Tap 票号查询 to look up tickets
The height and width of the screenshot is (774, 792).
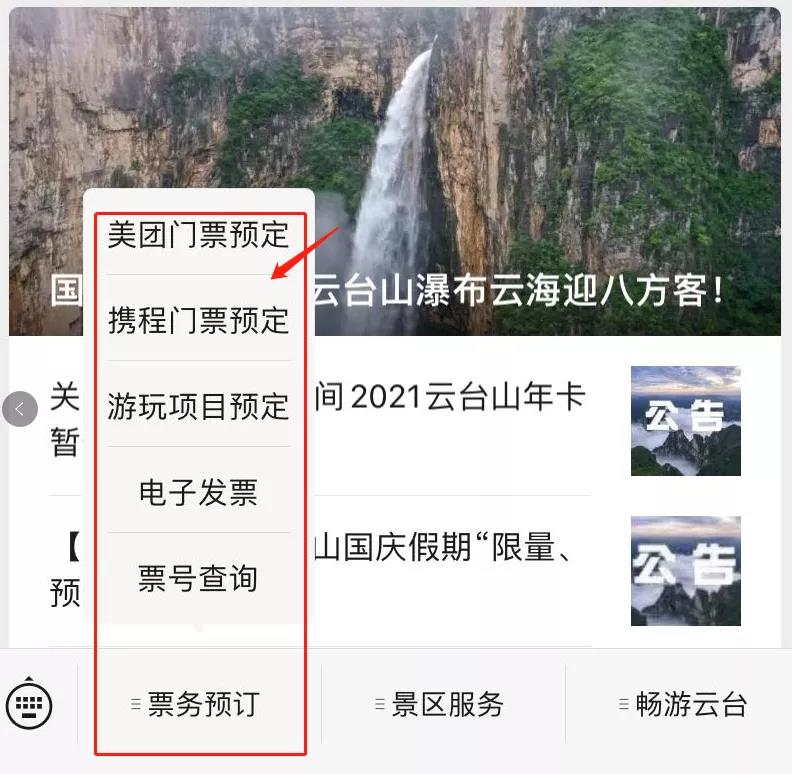[198, 578]
